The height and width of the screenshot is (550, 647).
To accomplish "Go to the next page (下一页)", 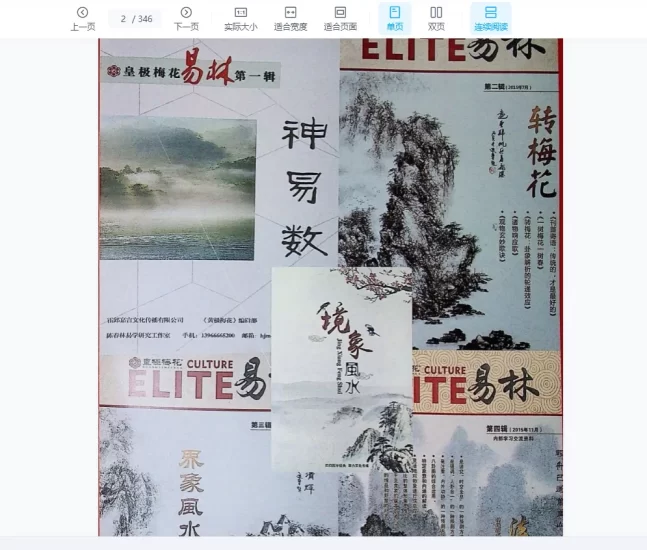I will pyautogui.click(x=186, y=18).
